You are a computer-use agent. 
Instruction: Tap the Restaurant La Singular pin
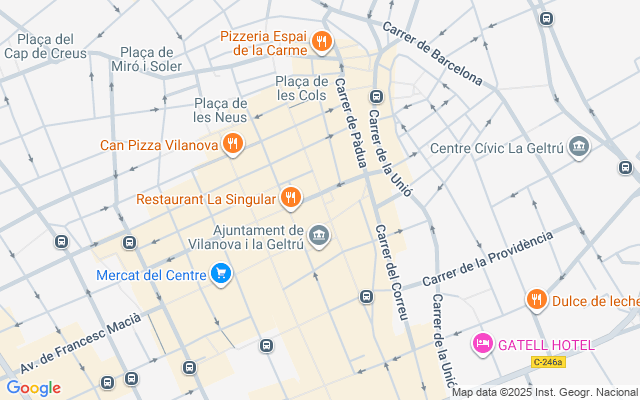click(291, 198)
